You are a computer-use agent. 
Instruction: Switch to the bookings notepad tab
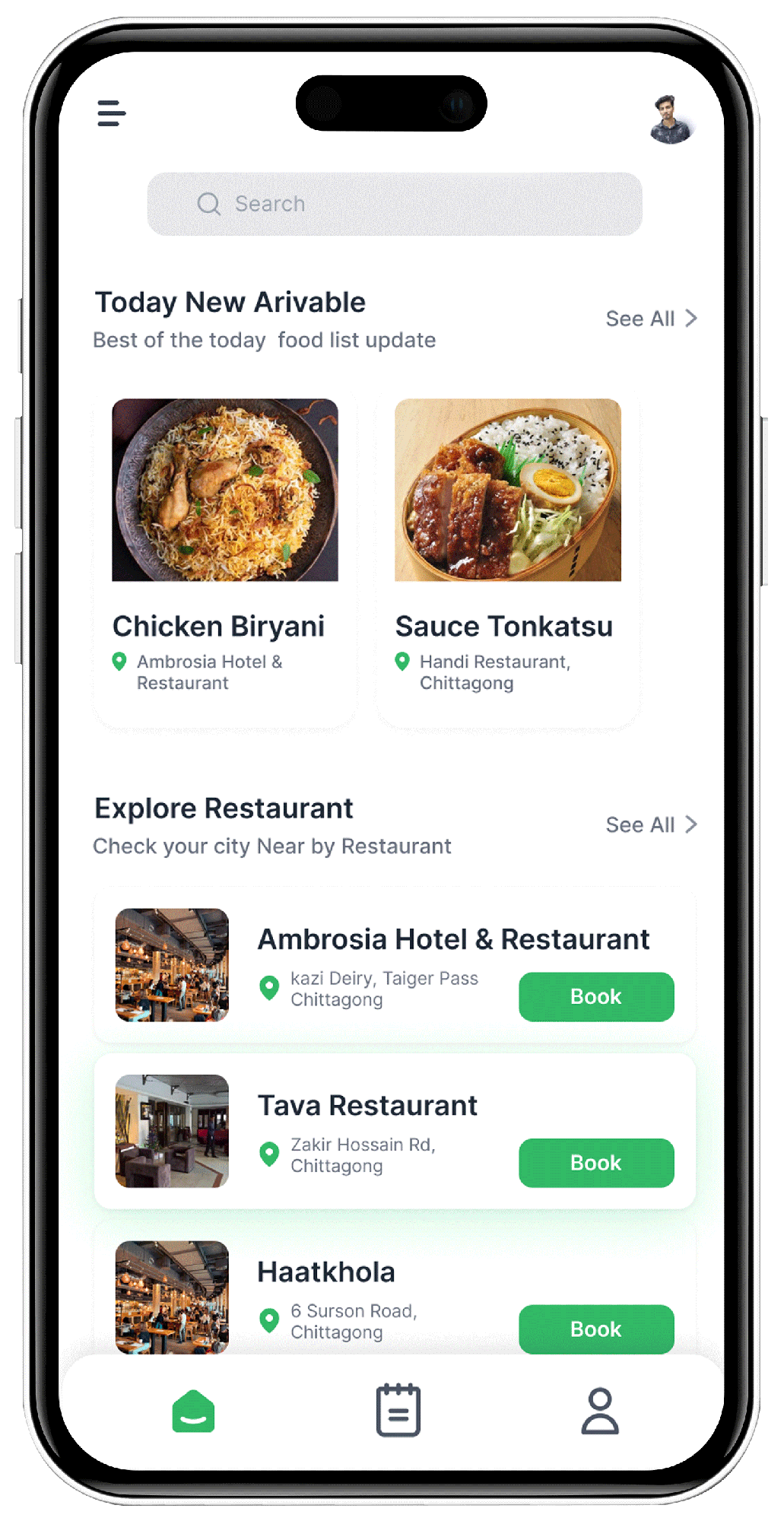click(x=398, y=1411)
